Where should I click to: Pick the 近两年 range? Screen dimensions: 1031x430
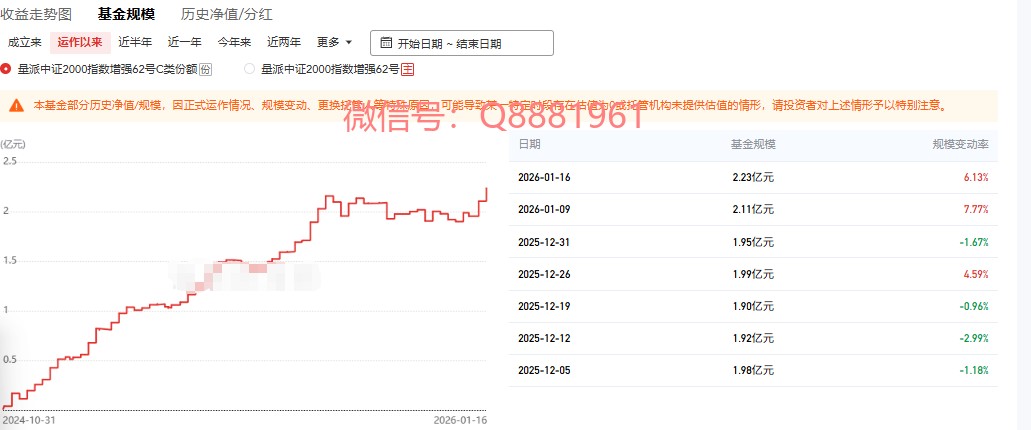(284, 42)
